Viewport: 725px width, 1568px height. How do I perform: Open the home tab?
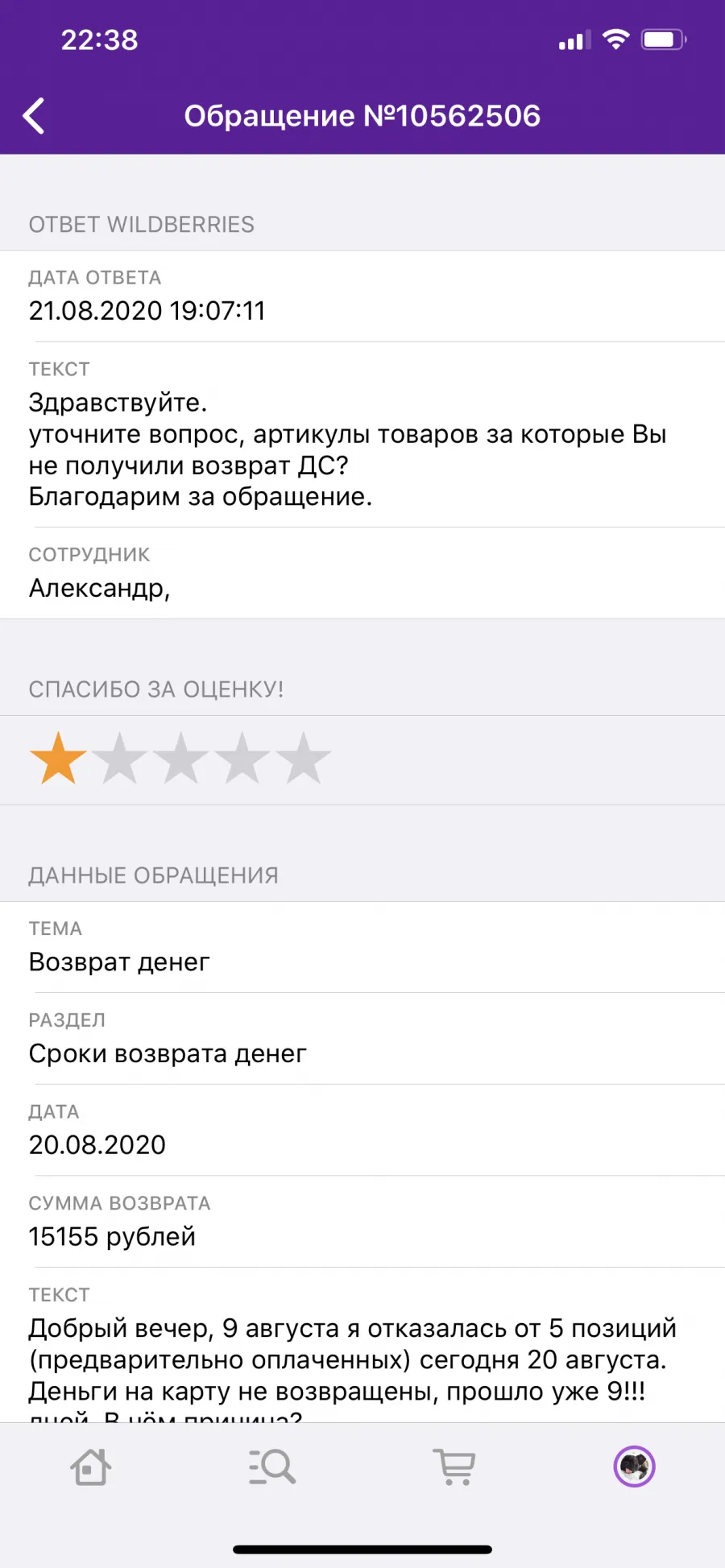tap(90, 1467)
